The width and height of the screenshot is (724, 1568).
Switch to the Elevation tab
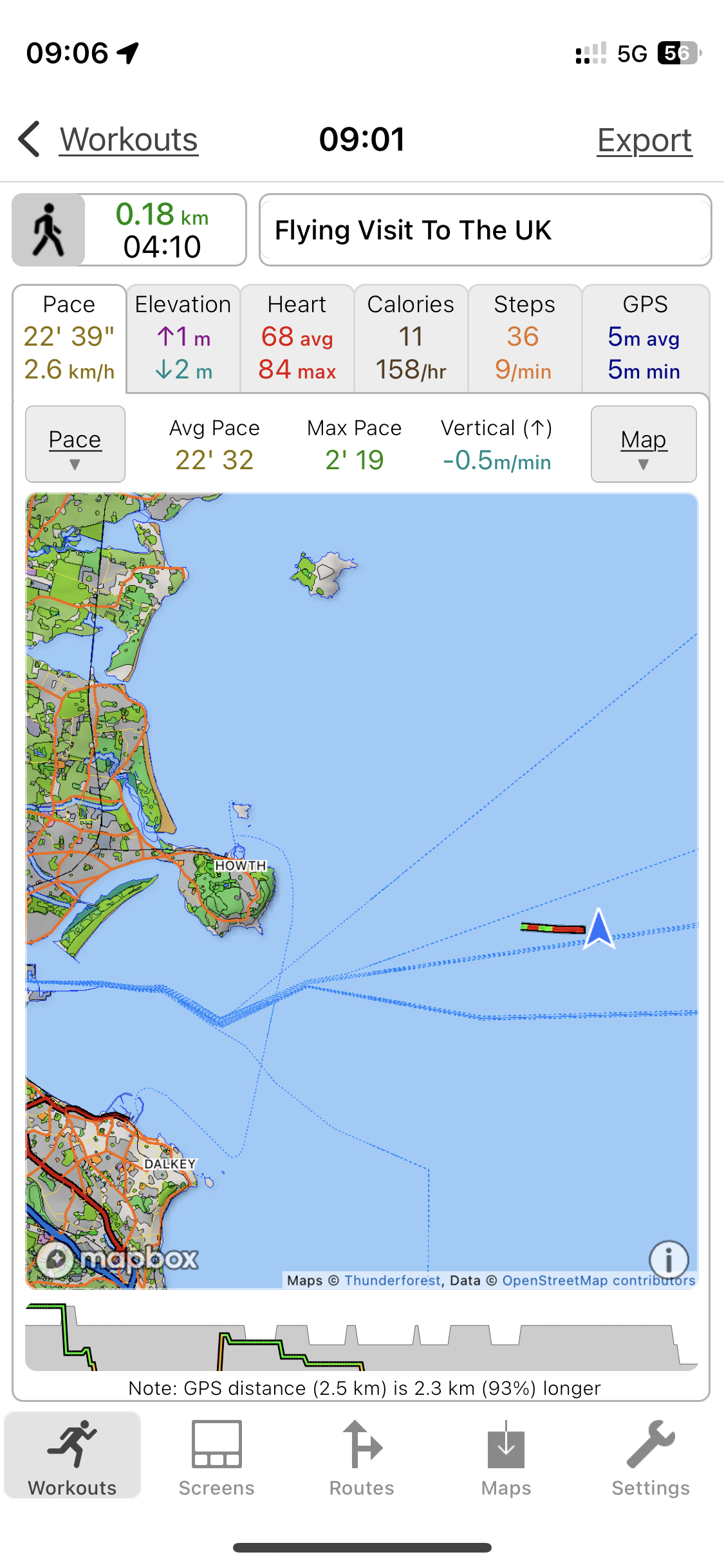click(183, 339)
